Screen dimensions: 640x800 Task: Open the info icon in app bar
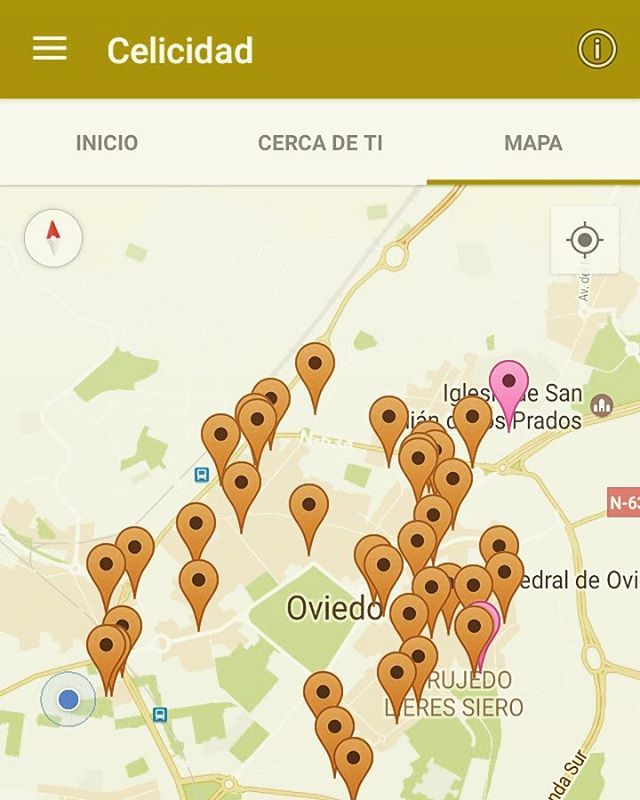pos(597,49)
